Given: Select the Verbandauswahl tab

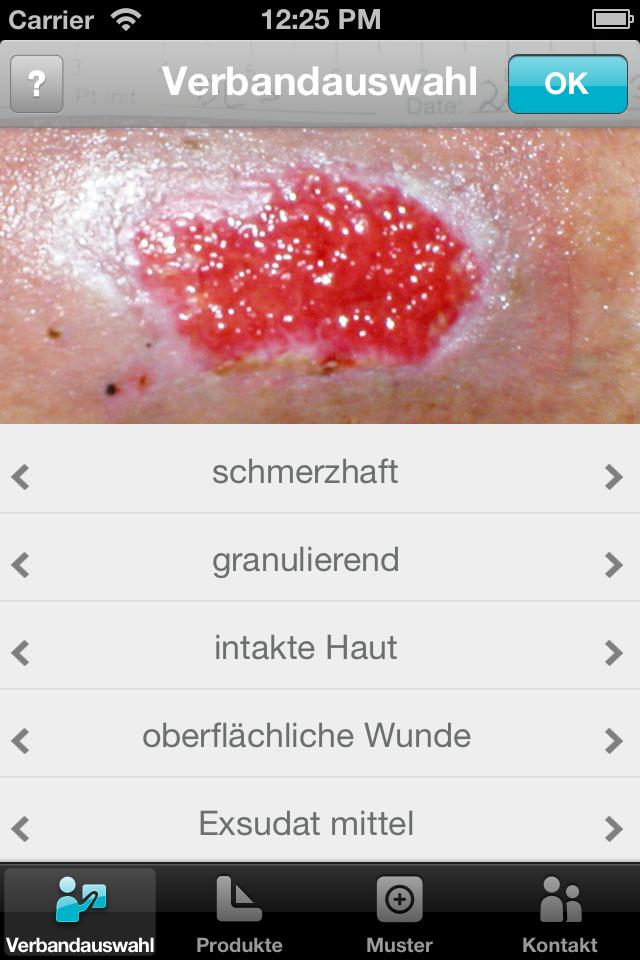Looking at the screenshot, I should point(80,914).
